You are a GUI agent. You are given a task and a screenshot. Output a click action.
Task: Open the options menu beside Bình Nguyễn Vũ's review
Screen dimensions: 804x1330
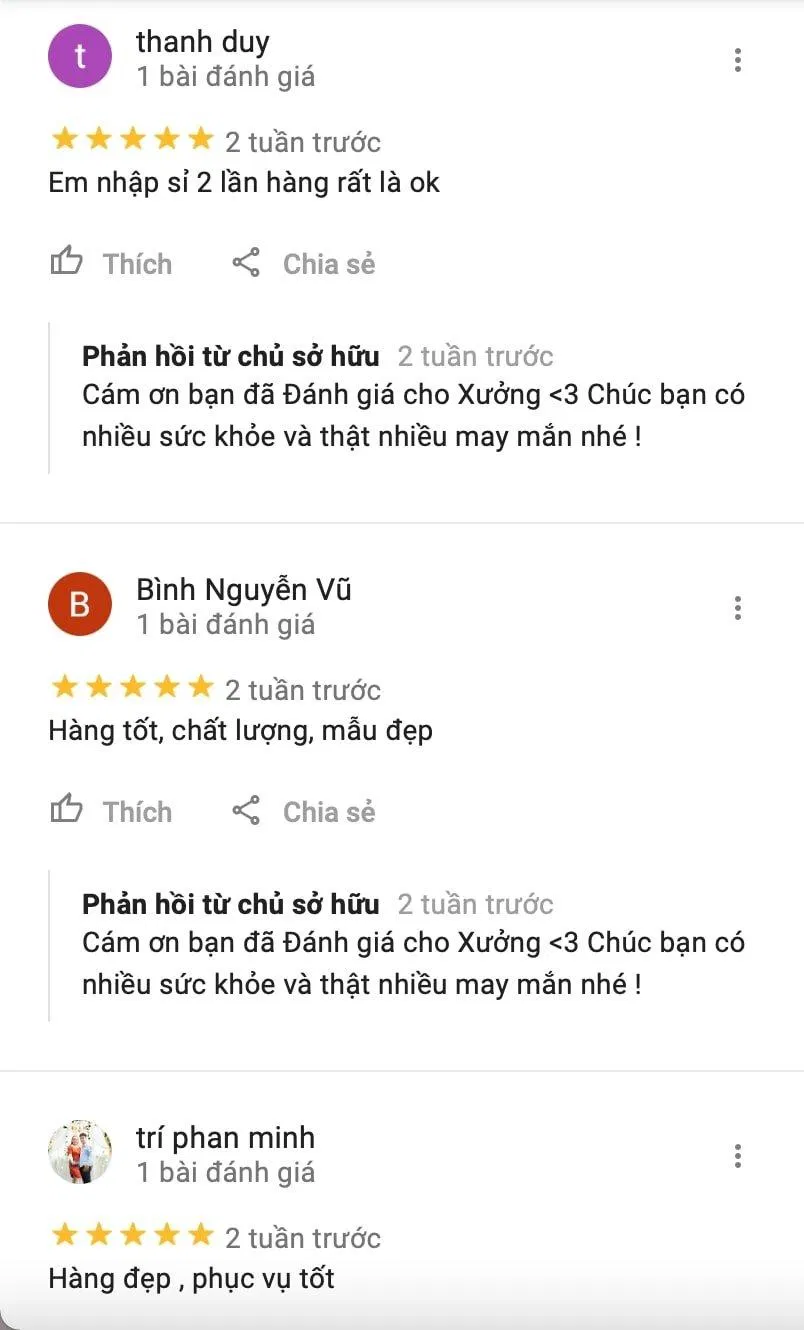(737, 607)
